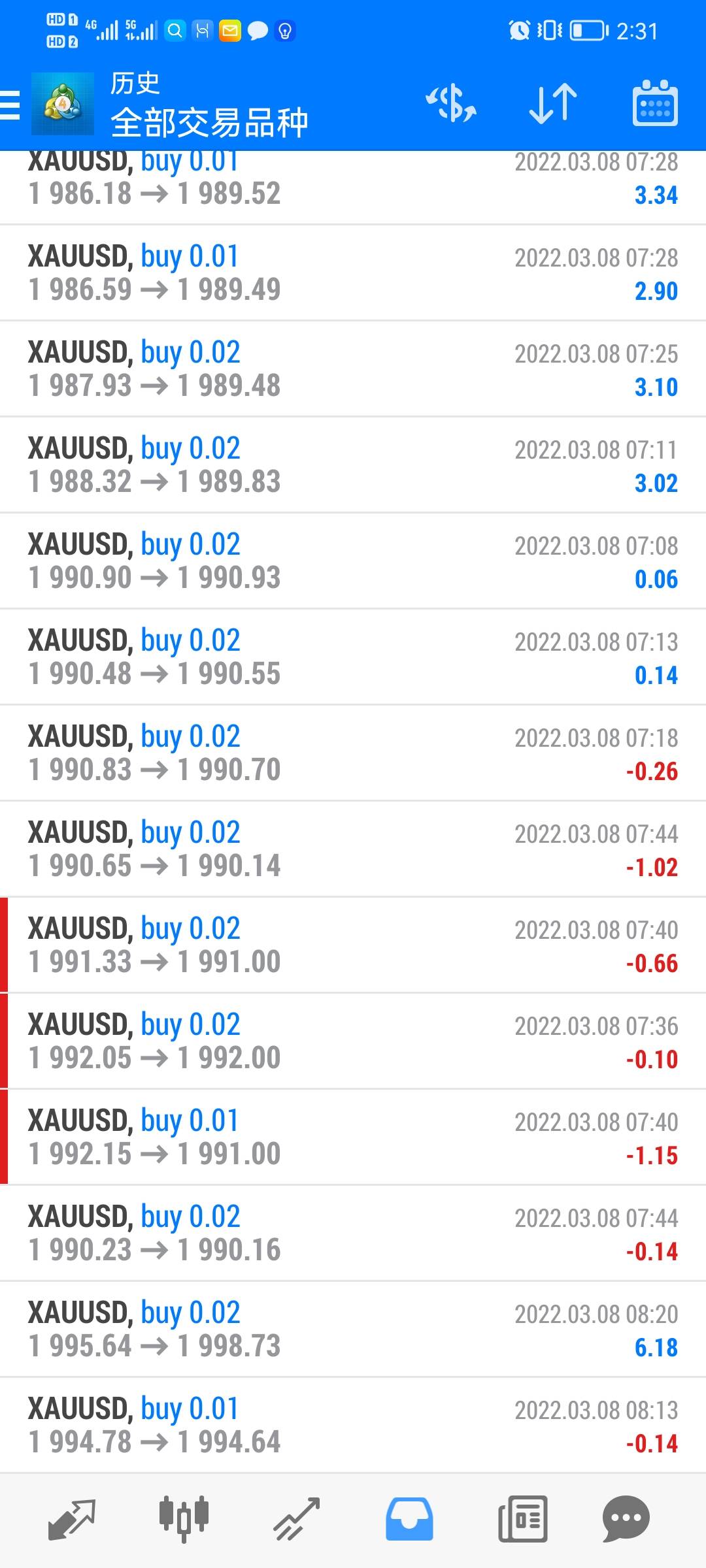Open the sort order arrows

(553, 103)
